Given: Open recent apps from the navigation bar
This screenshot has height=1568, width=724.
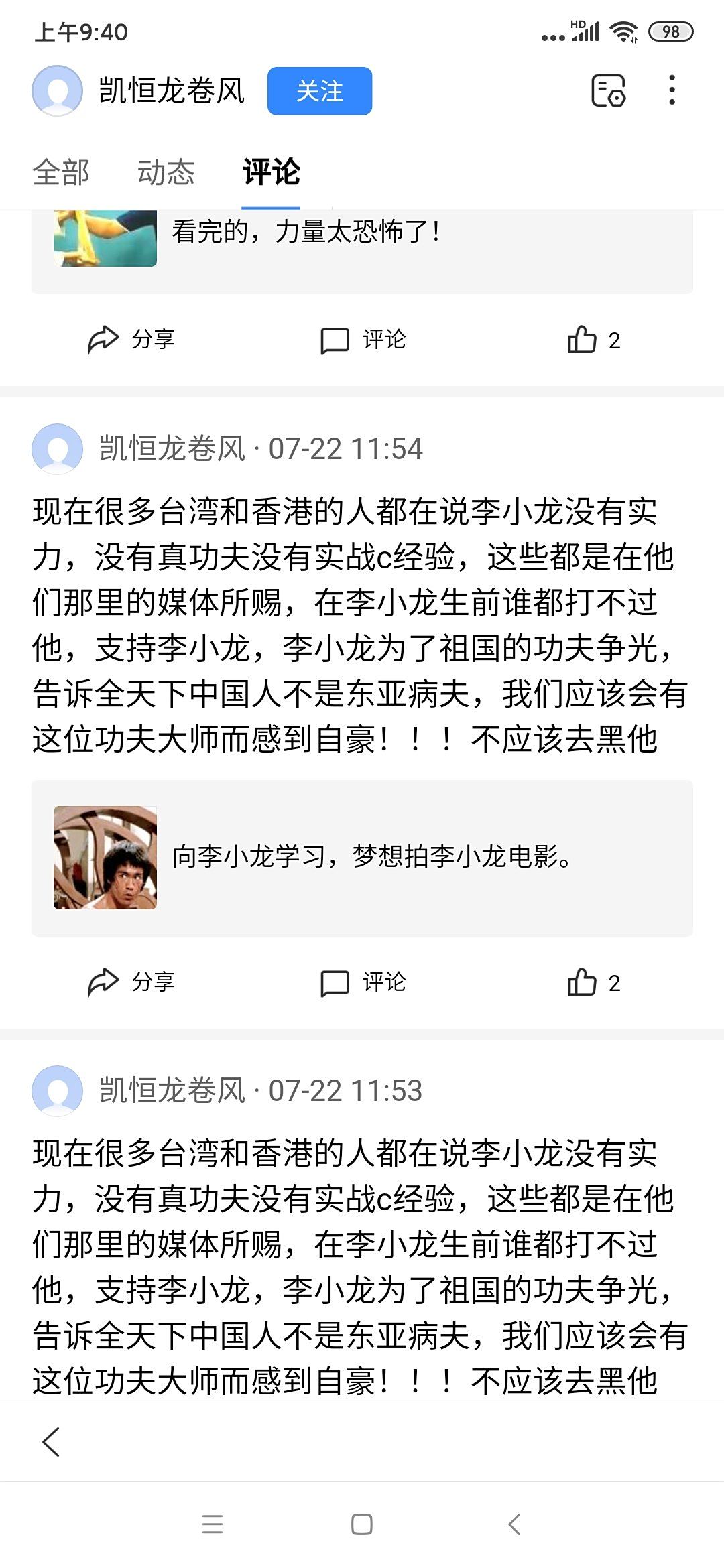Looking at the screenshot, I should click(213, 1524).
